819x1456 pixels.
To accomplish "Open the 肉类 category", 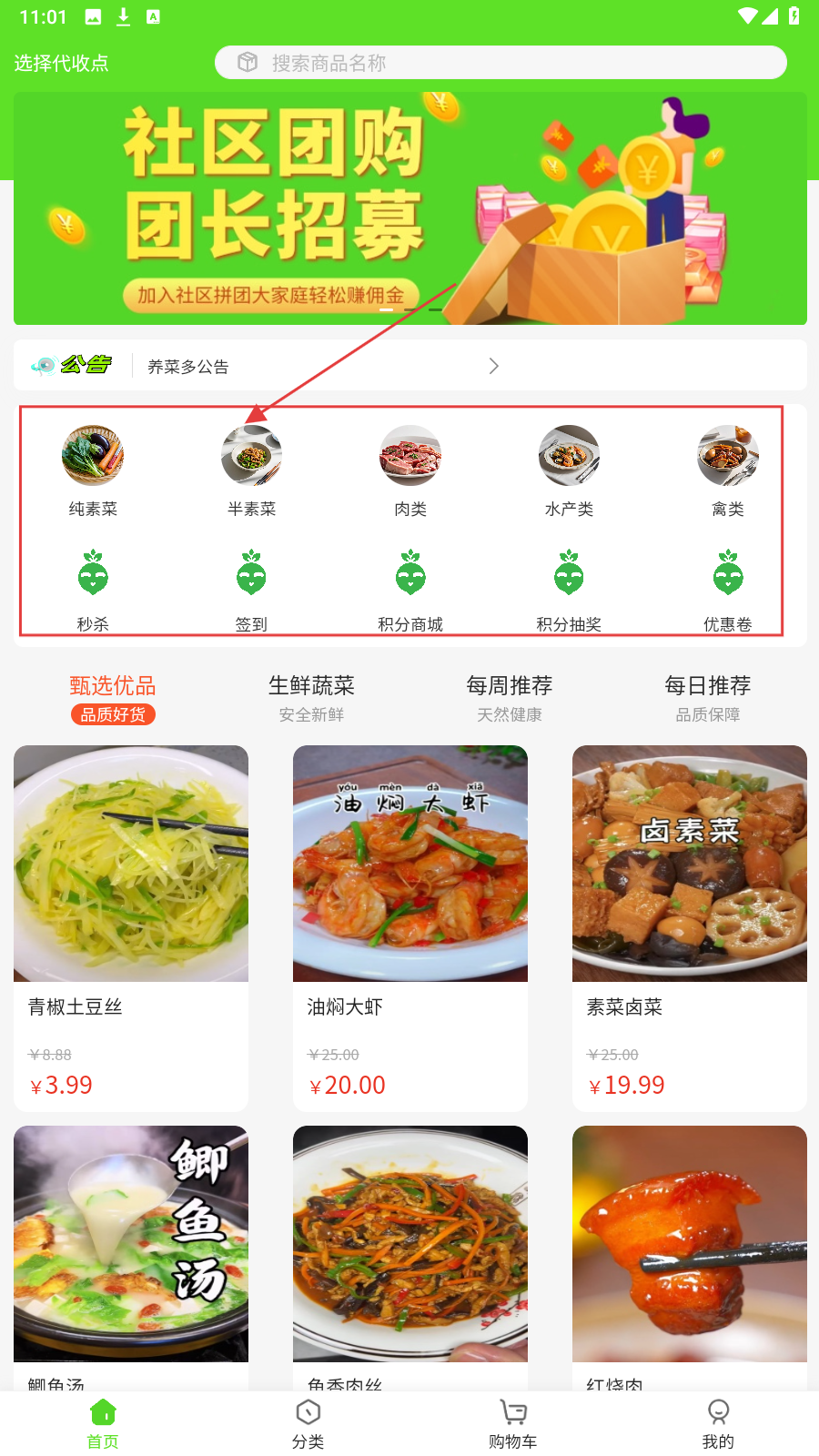I will pyautogui.click(x=410, y=470).
